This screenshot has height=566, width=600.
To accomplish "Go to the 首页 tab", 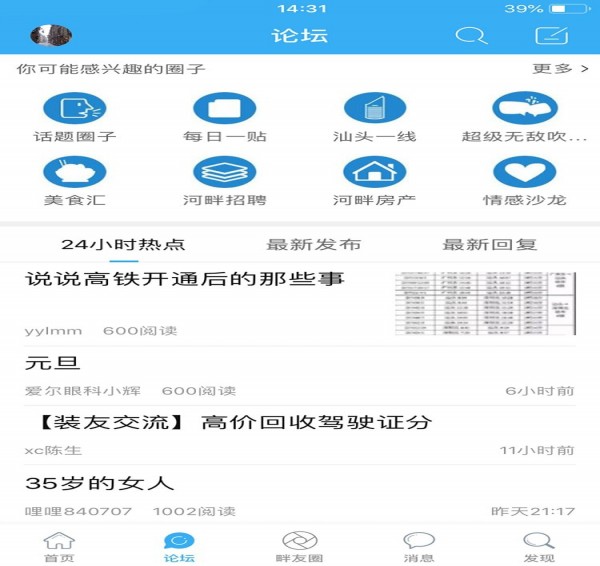I will coord(59,547).
